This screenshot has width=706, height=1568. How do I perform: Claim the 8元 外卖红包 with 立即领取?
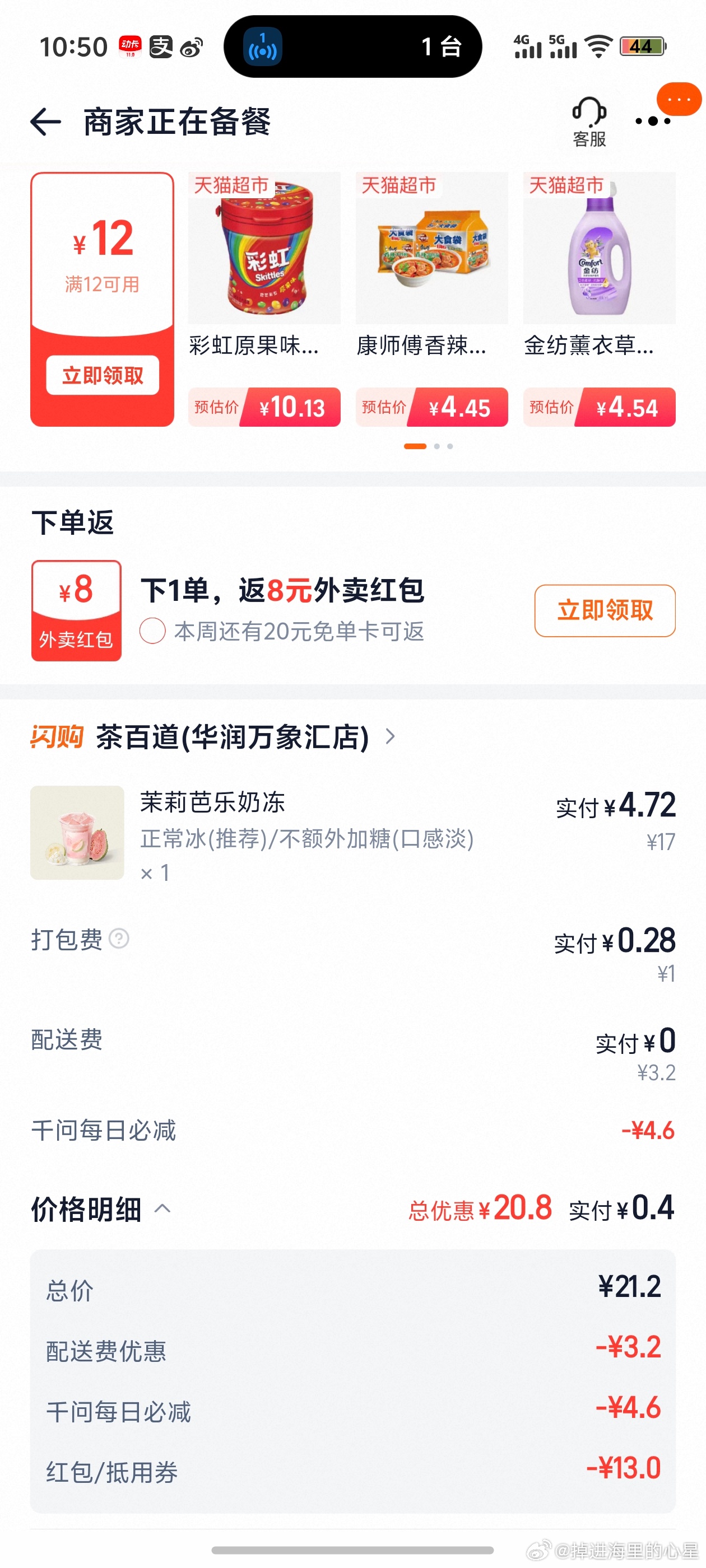(x=604, y=610)
